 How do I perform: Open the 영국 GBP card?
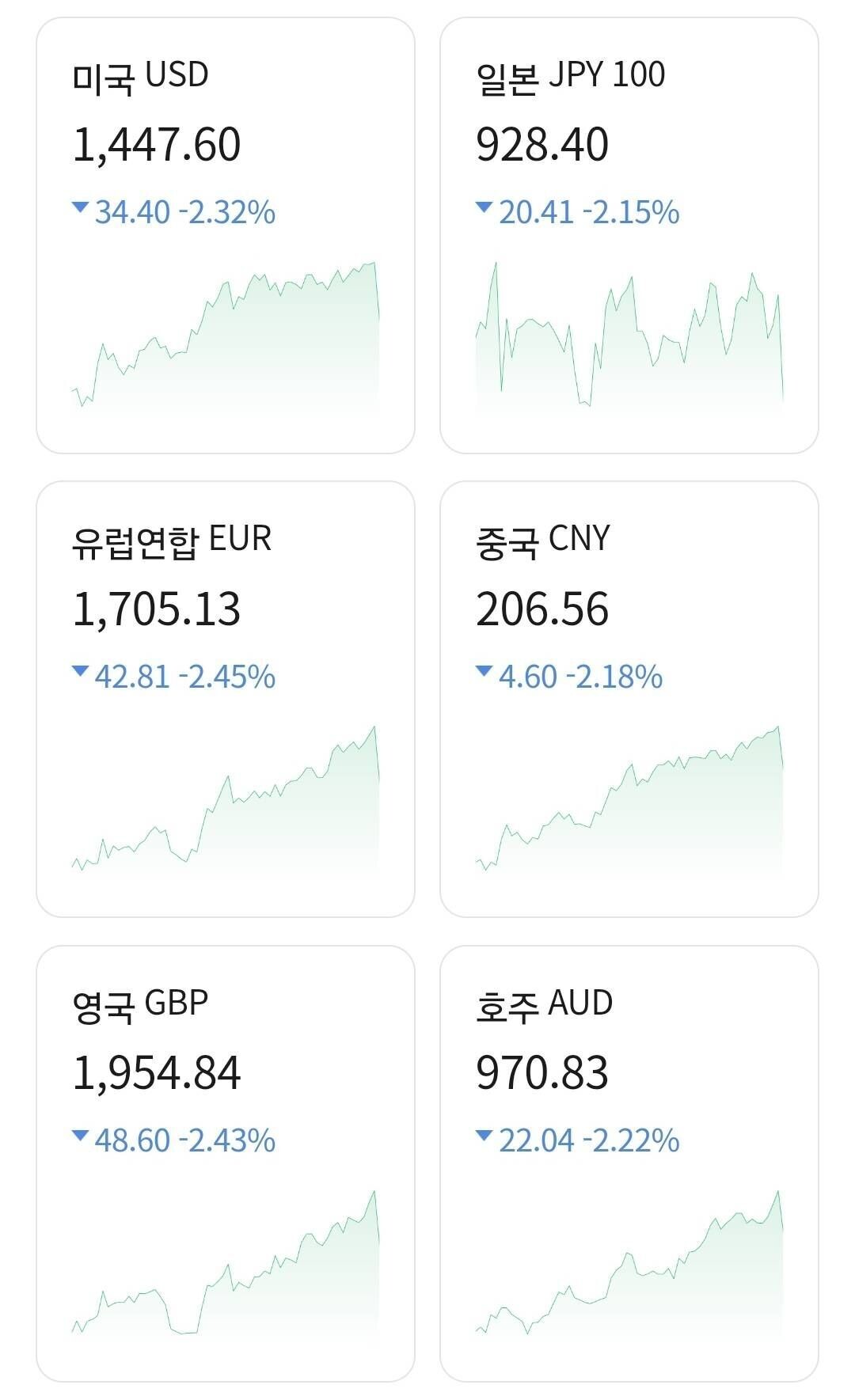pos(227,1155)
